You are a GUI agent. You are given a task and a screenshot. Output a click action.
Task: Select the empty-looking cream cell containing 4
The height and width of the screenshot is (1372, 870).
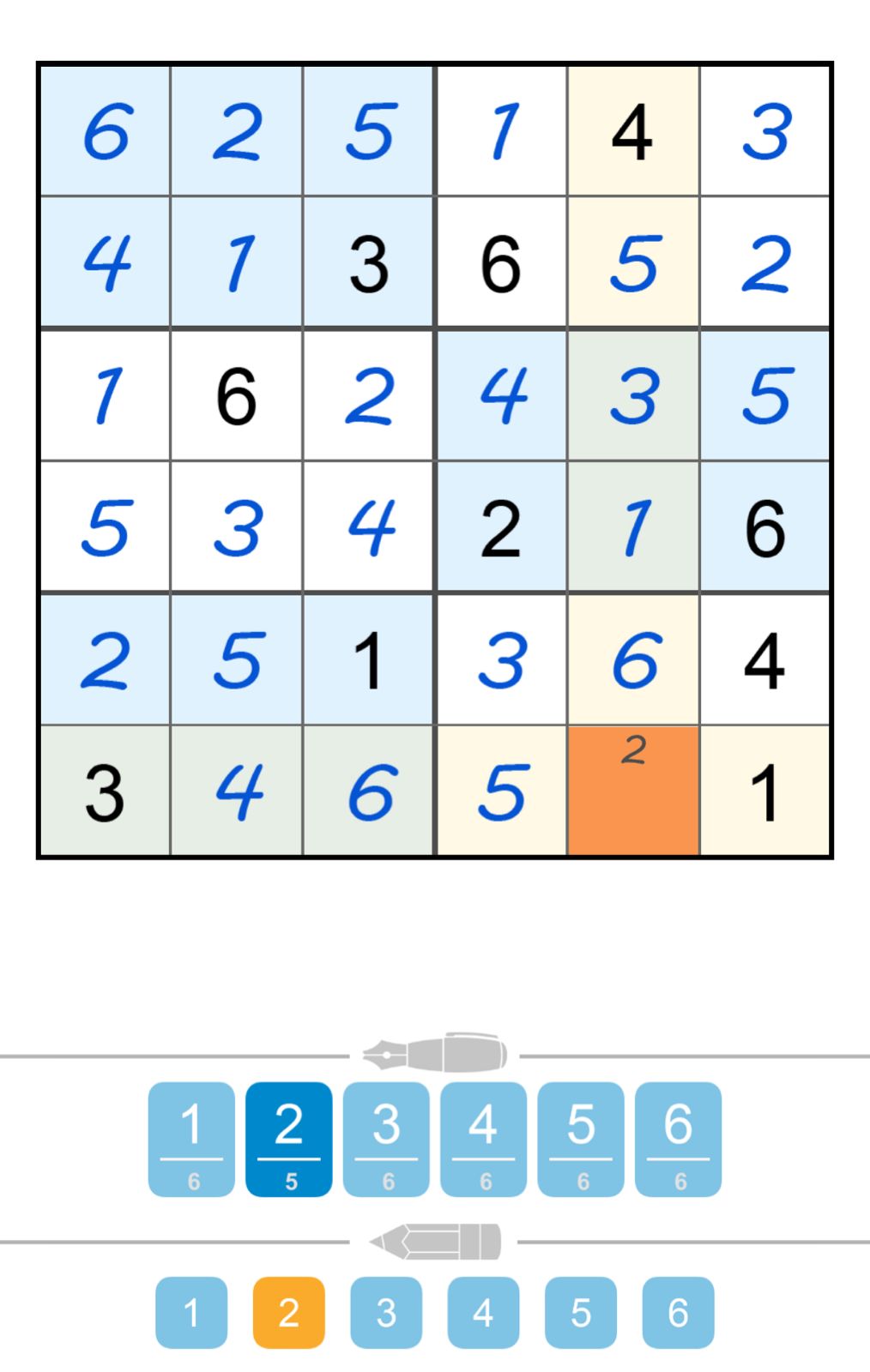(x=632, y=129)
